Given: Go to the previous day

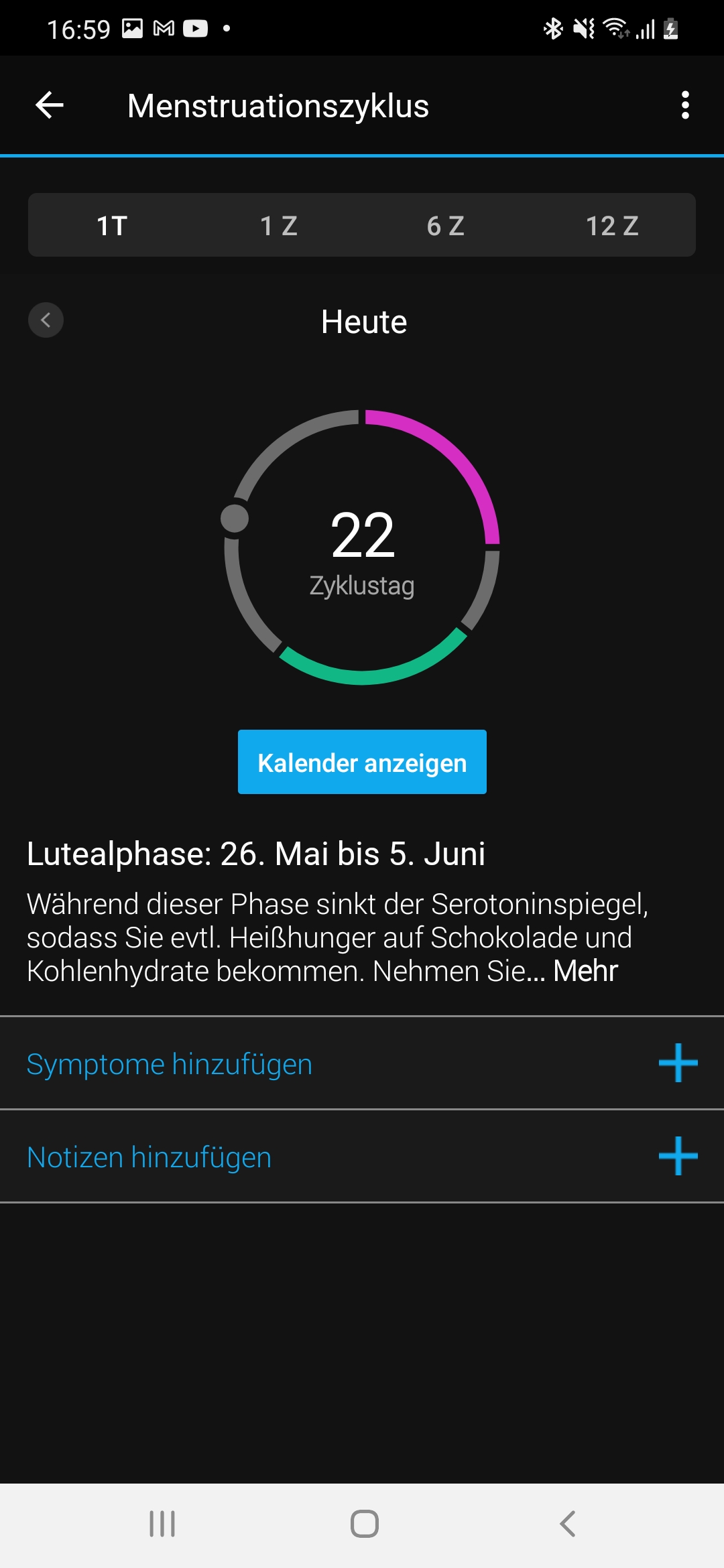Looking at the screenshot, I should pyautogui.click(x=46, y=320).
